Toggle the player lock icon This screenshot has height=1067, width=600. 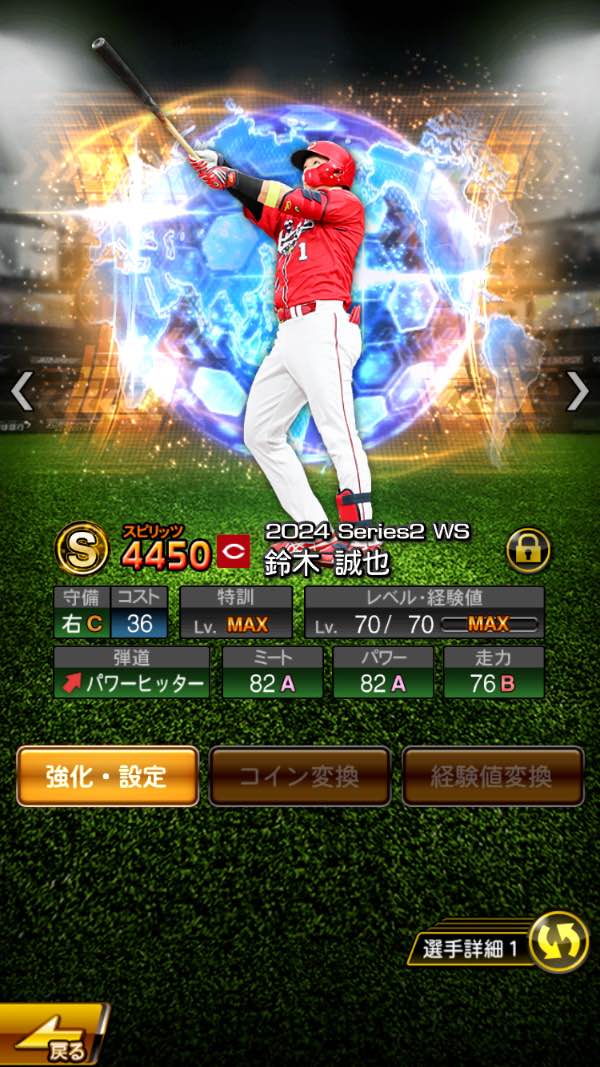point(527,550)
